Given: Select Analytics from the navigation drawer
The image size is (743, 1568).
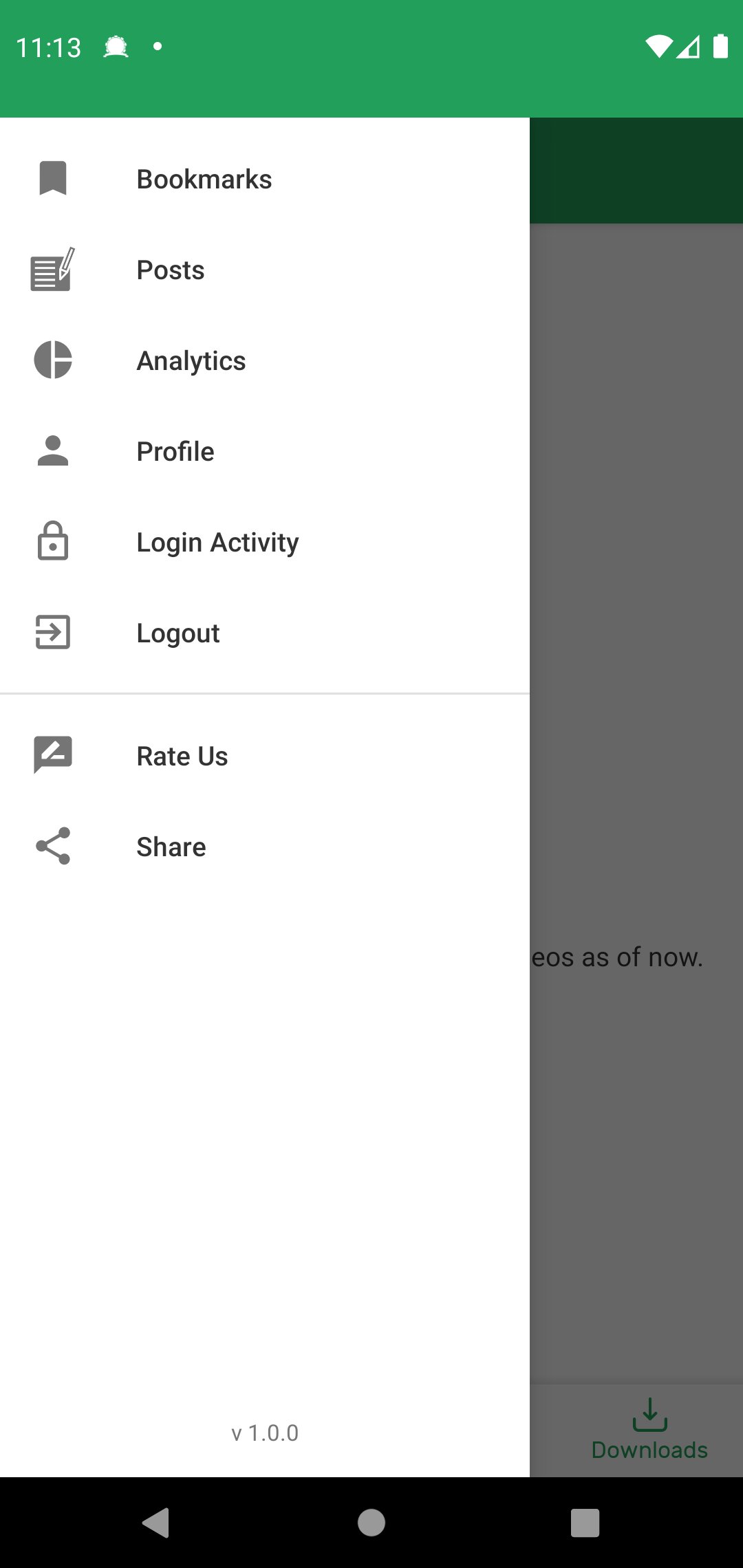Looking at the screenshot, I should pyautogui.click(x=191, y=360).
